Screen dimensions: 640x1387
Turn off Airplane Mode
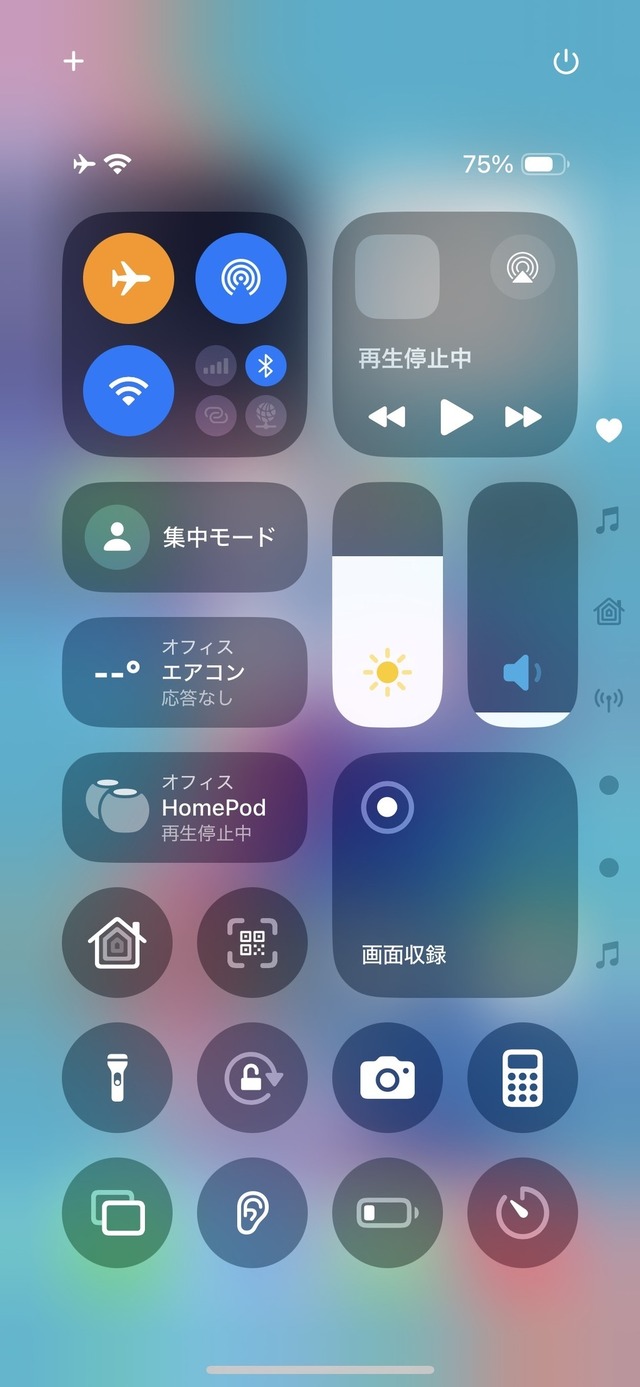[x=128, y=279]
